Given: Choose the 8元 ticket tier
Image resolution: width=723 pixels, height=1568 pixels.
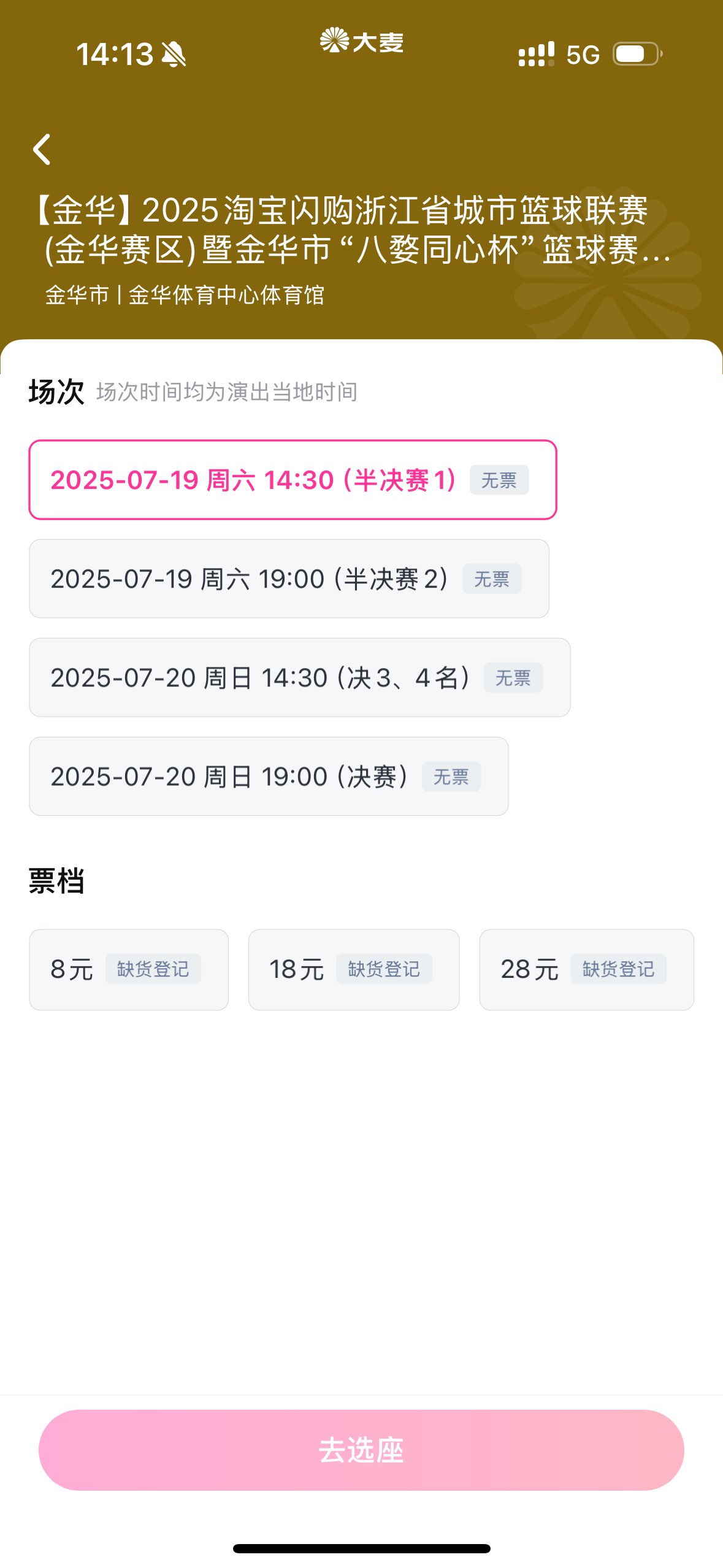Looking at the screenshot, I should [x=129, y=969].
